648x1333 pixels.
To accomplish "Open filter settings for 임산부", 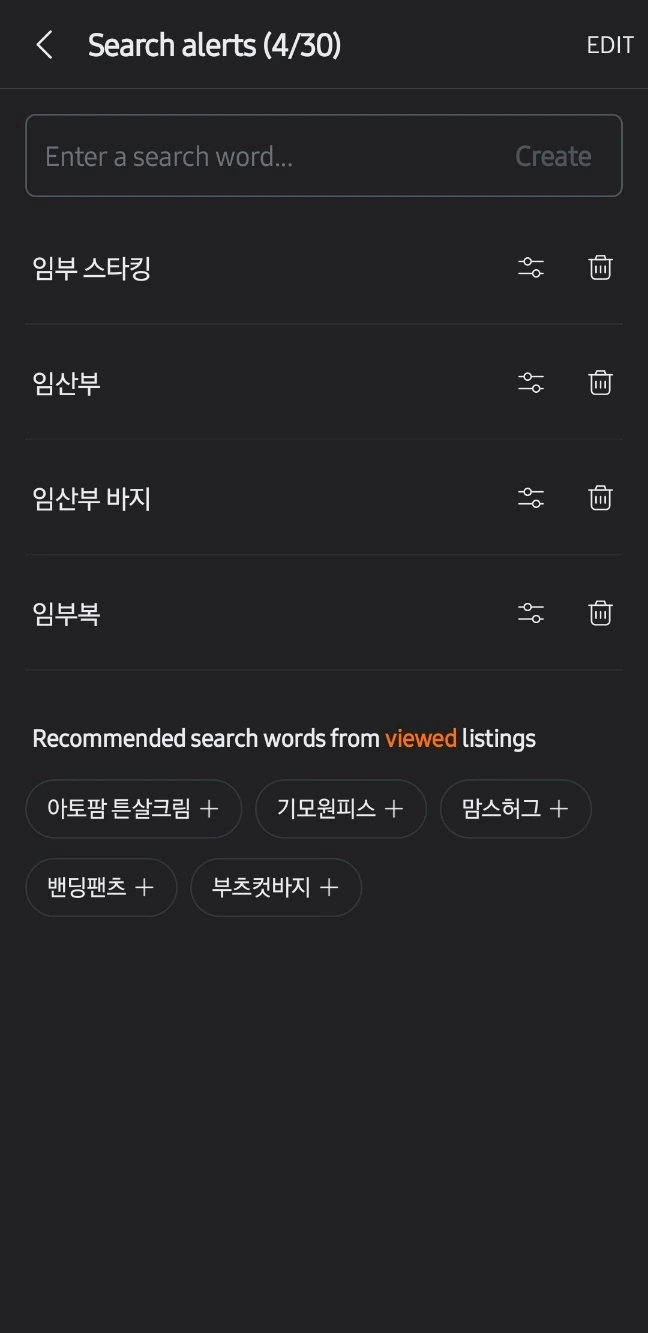I will (531, 383).
